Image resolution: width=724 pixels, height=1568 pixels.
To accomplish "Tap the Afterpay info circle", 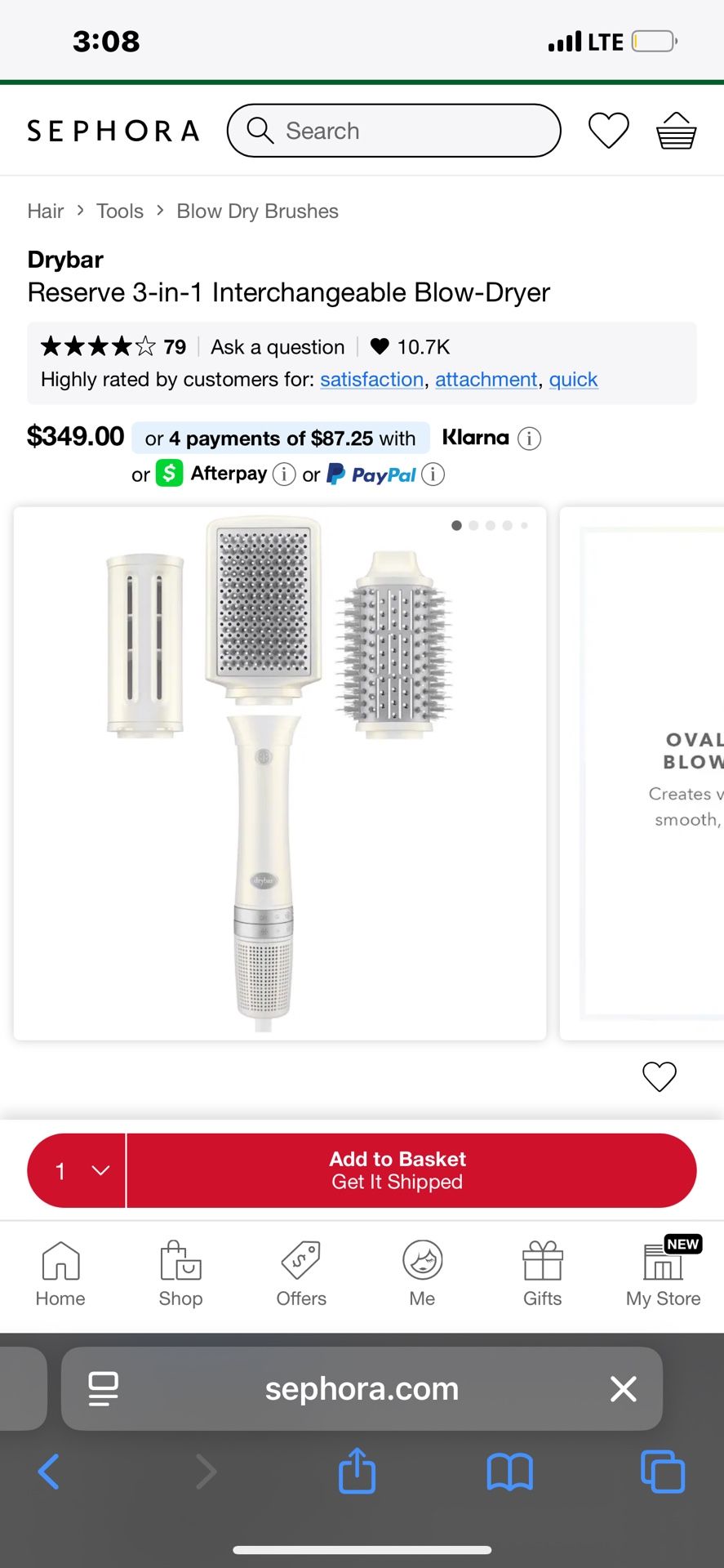I will click(283, 474).
